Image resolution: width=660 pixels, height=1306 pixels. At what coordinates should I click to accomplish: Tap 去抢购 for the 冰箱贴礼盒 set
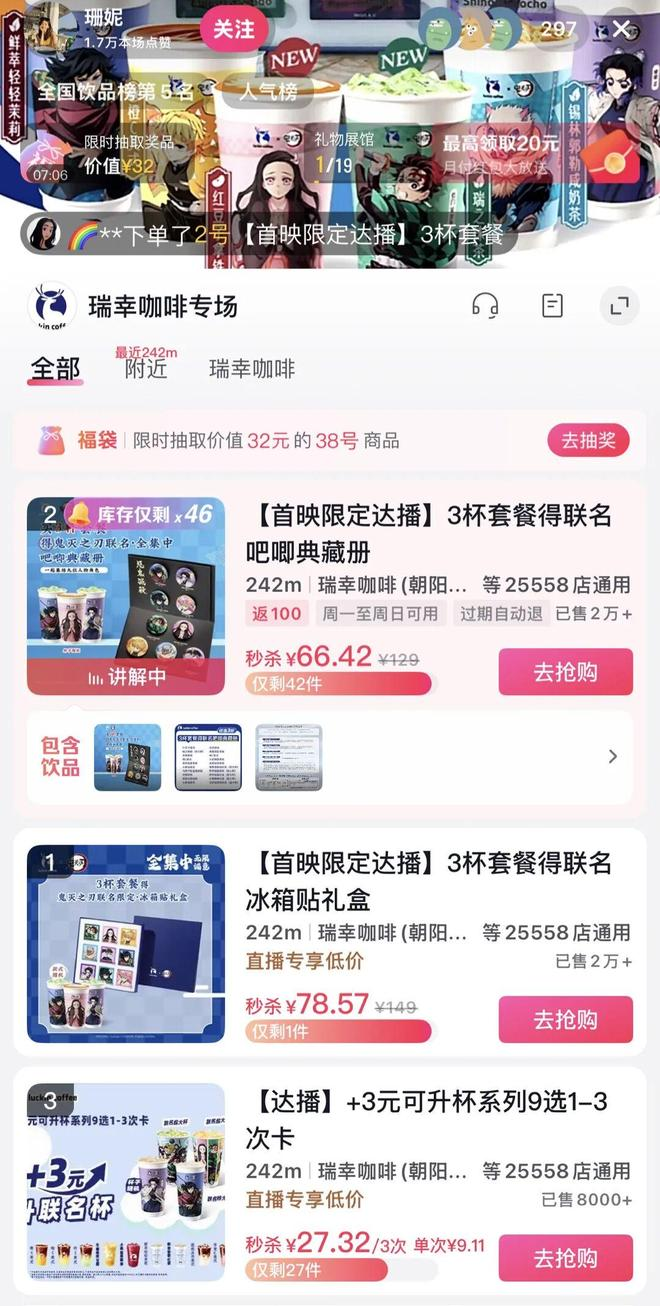(565, 1019)
